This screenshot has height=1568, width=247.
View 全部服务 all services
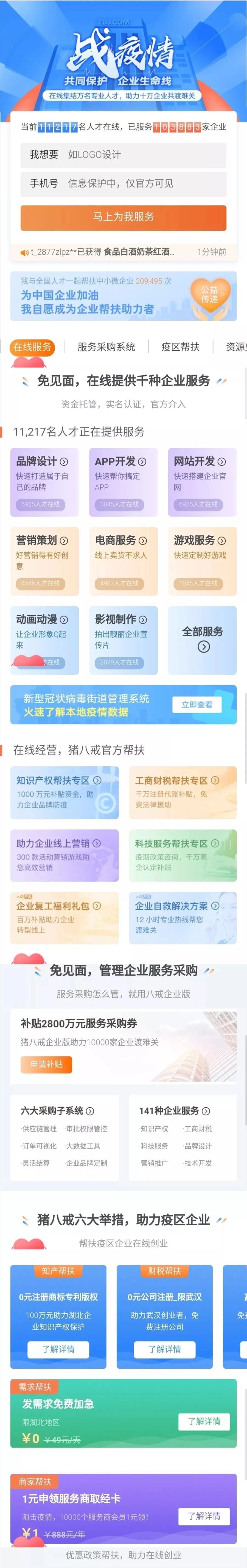tap(202, 640)
